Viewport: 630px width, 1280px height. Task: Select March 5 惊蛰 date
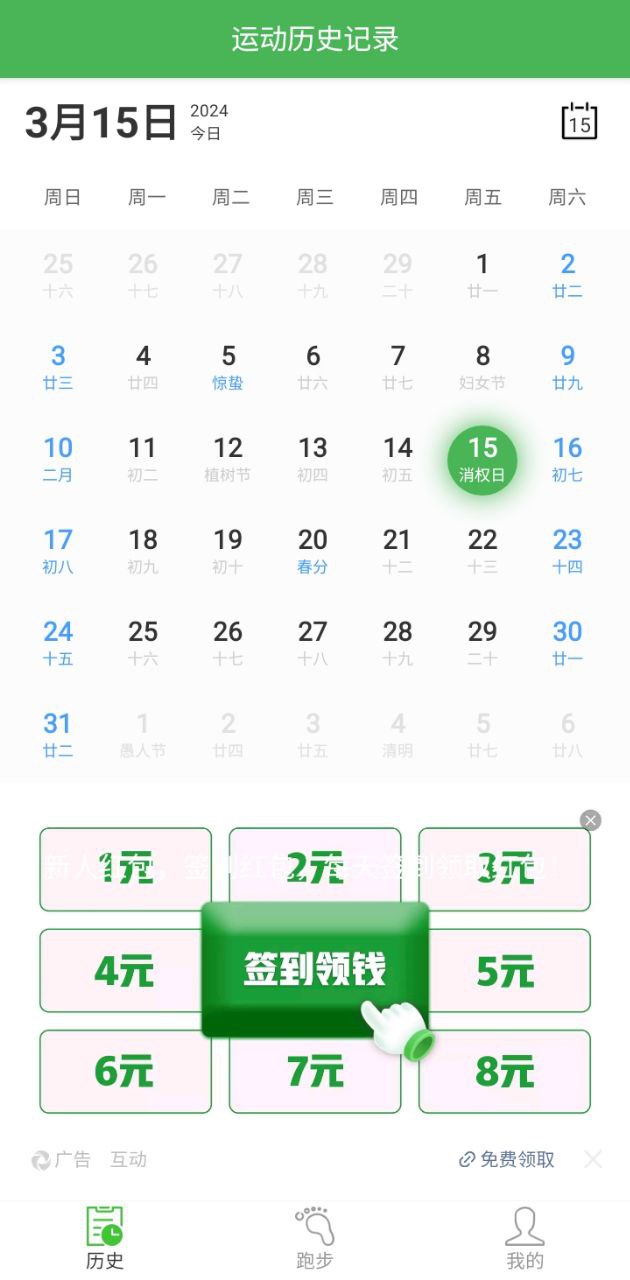tap(228, 366)
